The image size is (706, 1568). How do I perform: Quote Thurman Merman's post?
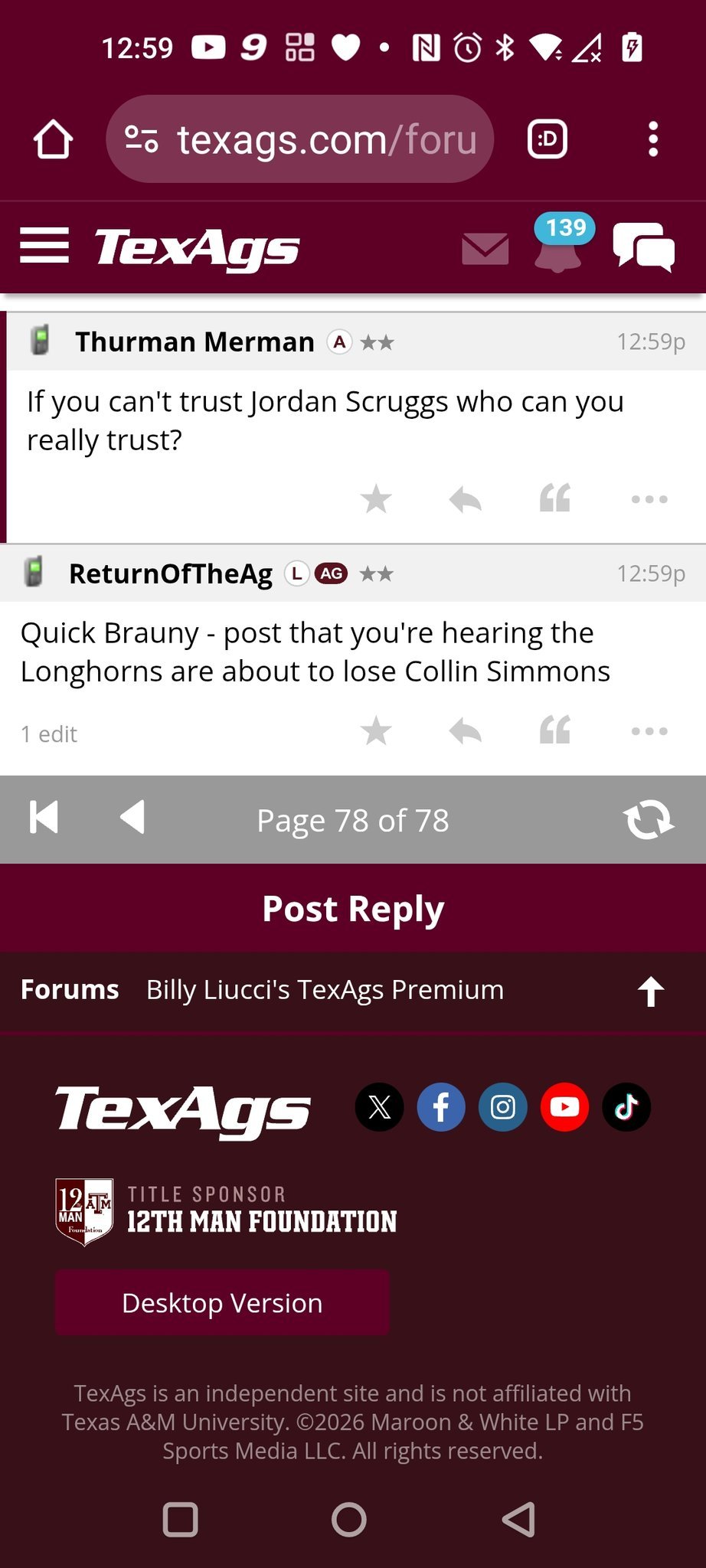point(555,499)
